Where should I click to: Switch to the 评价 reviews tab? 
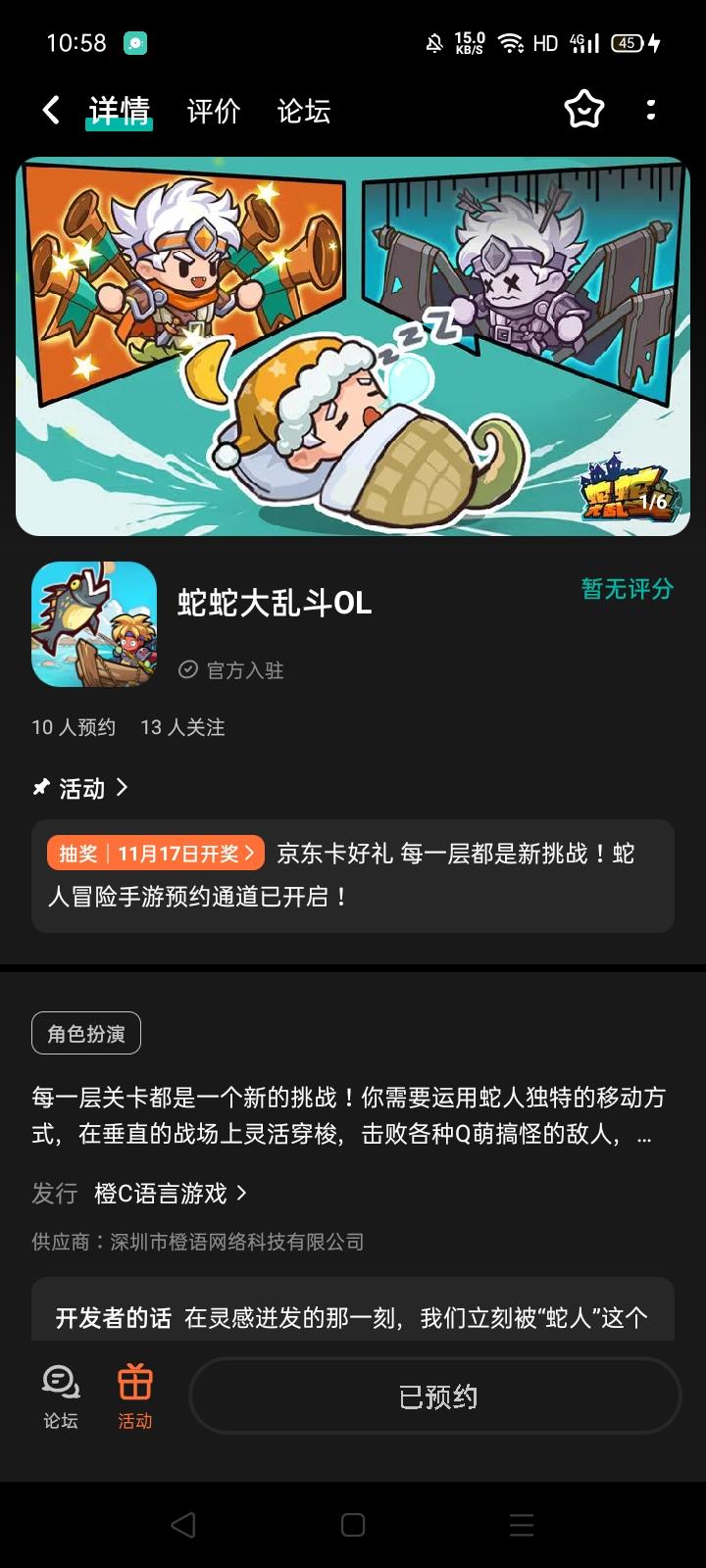coord(213,111)
